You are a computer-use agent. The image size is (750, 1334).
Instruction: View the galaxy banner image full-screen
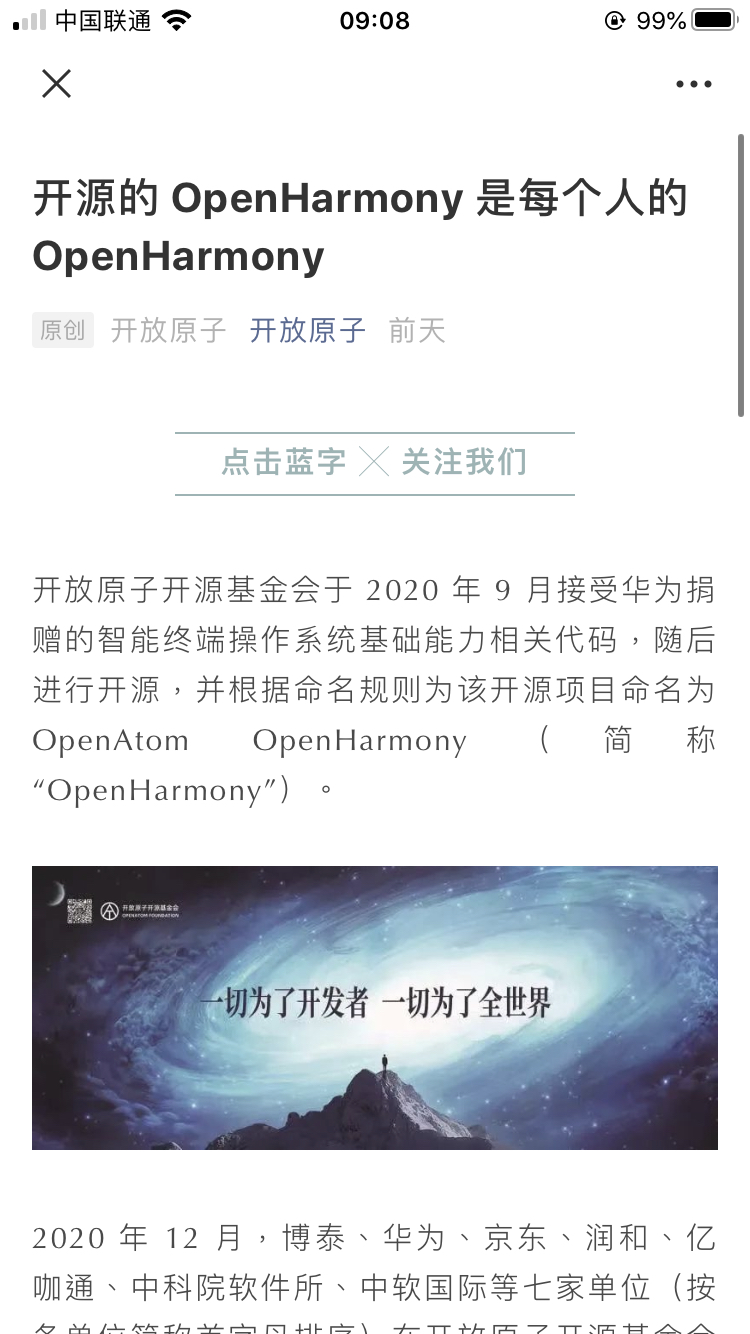(375, 1007)
